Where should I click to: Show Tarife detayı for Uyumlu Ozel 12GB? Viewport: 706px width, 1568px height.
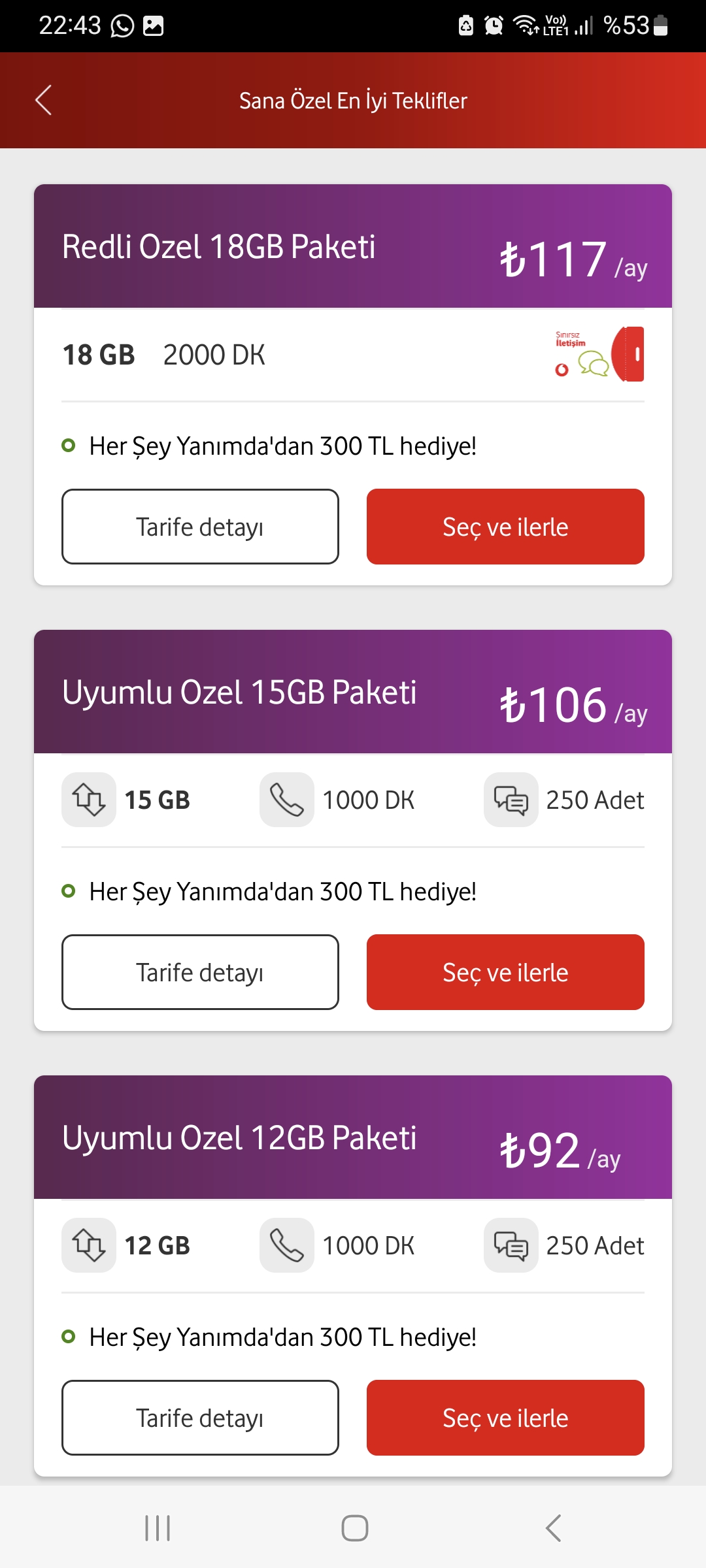coord(200,1418)
